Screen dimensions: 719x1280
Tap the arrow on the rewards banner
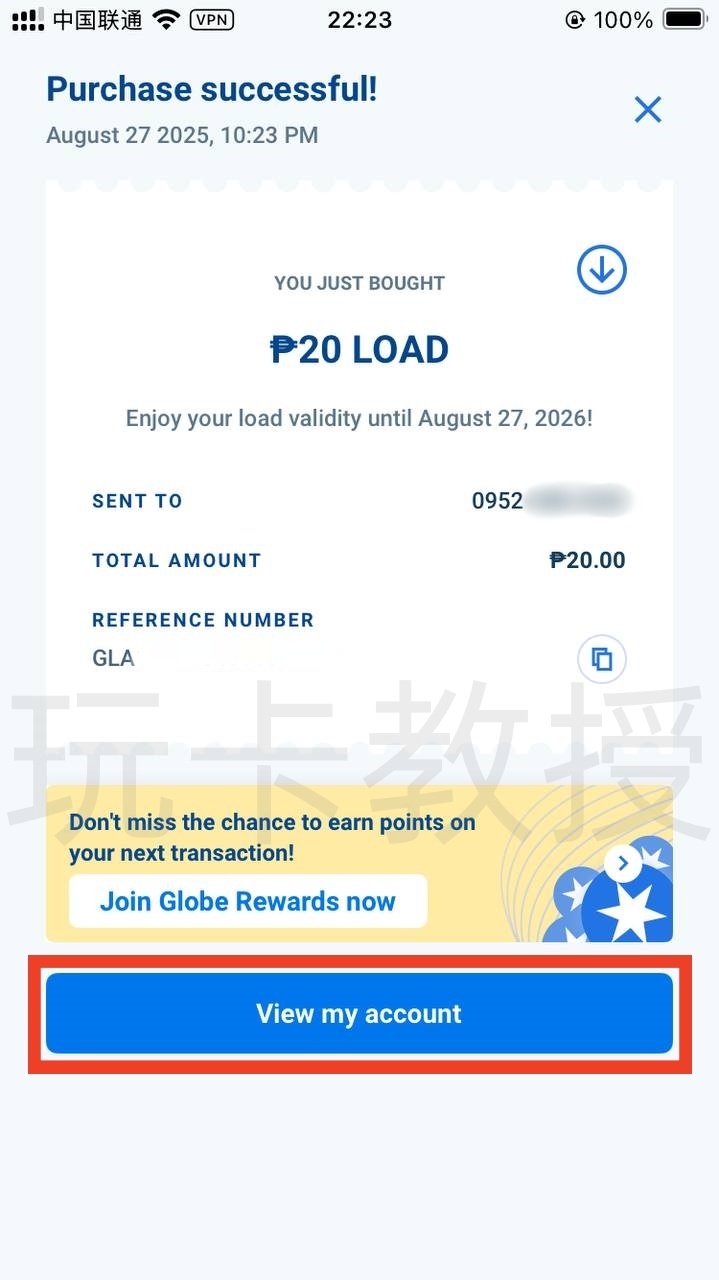point(623,863)
